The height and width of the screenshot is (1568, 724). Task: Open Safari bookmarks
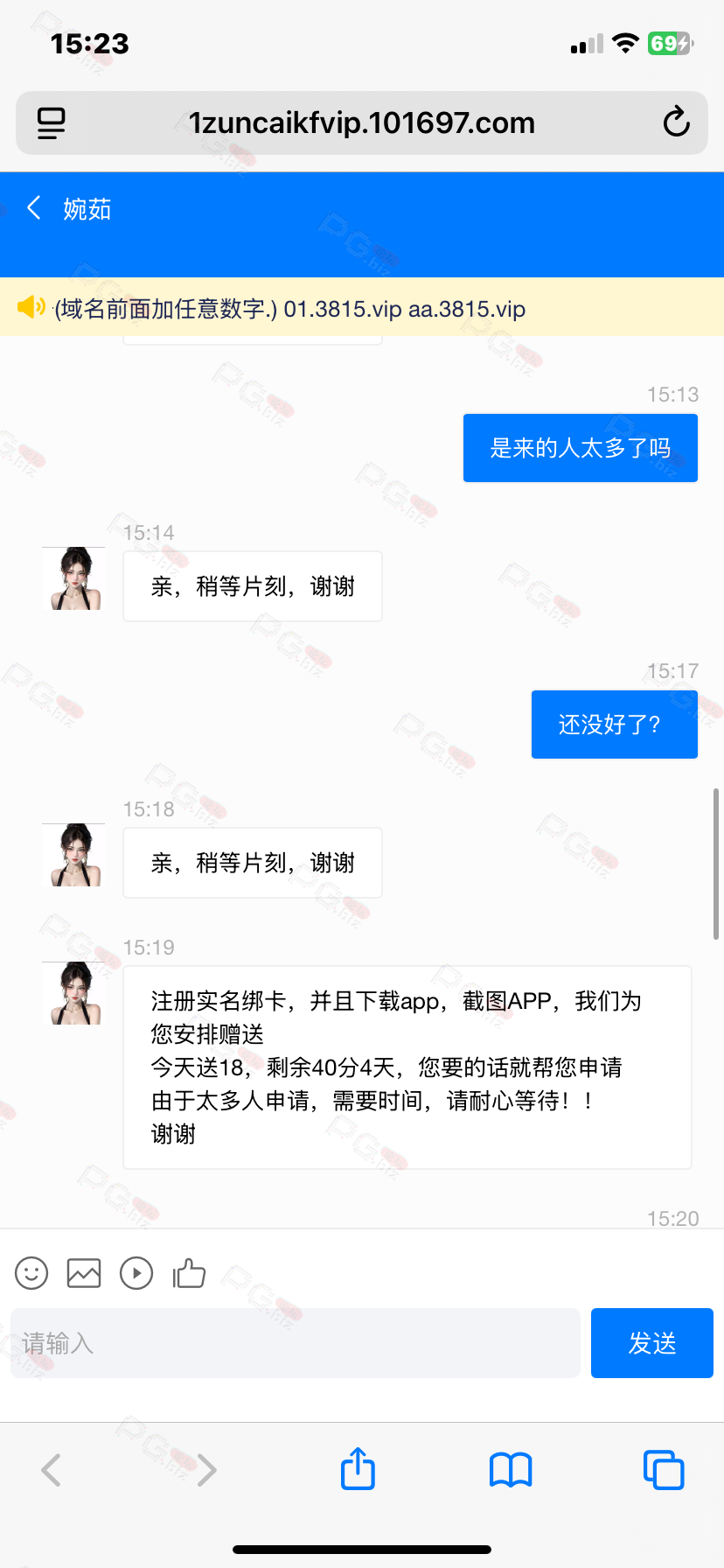tap(511, 1470)
